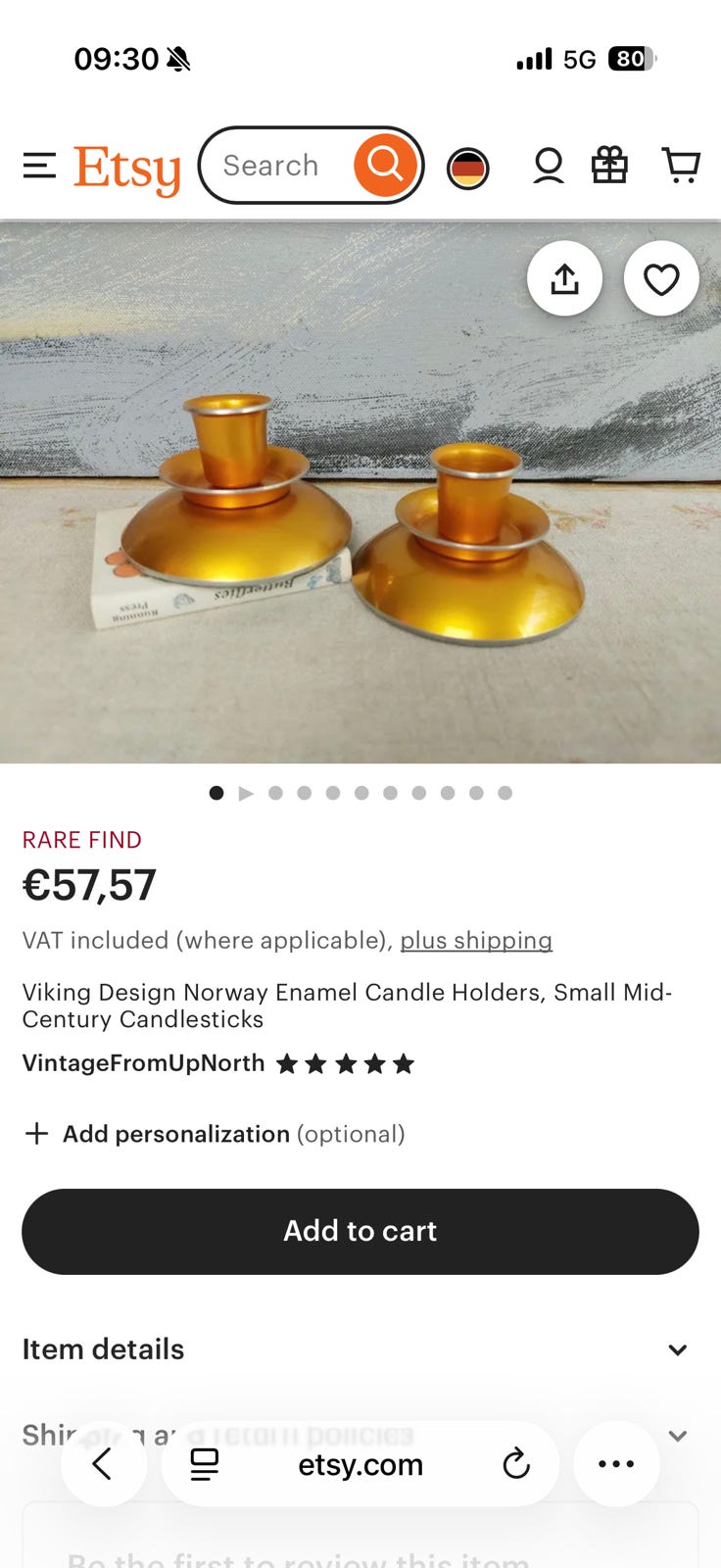
Task: Open the account profile icon
Action: pyautogui.click(x=549, y=166)
